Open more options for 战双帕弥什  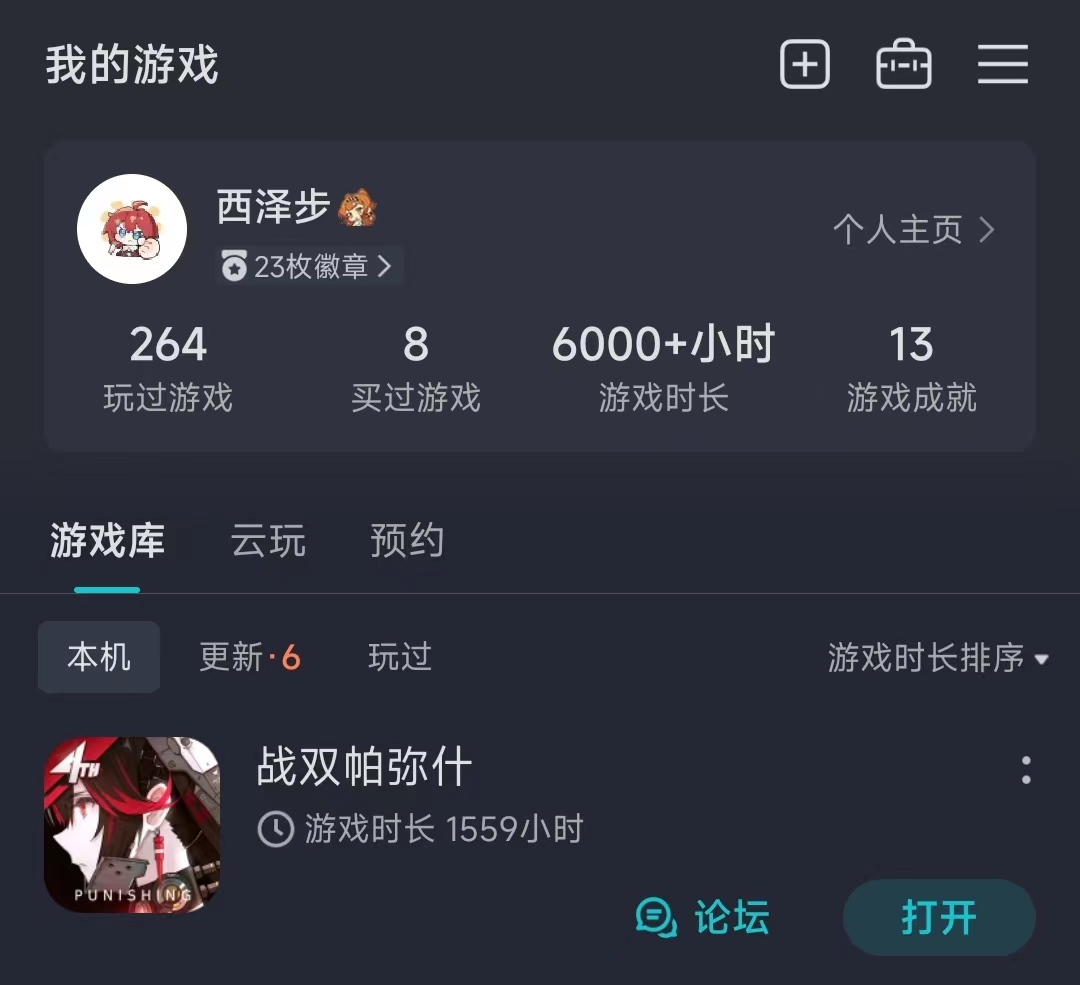coord(1026,770)
